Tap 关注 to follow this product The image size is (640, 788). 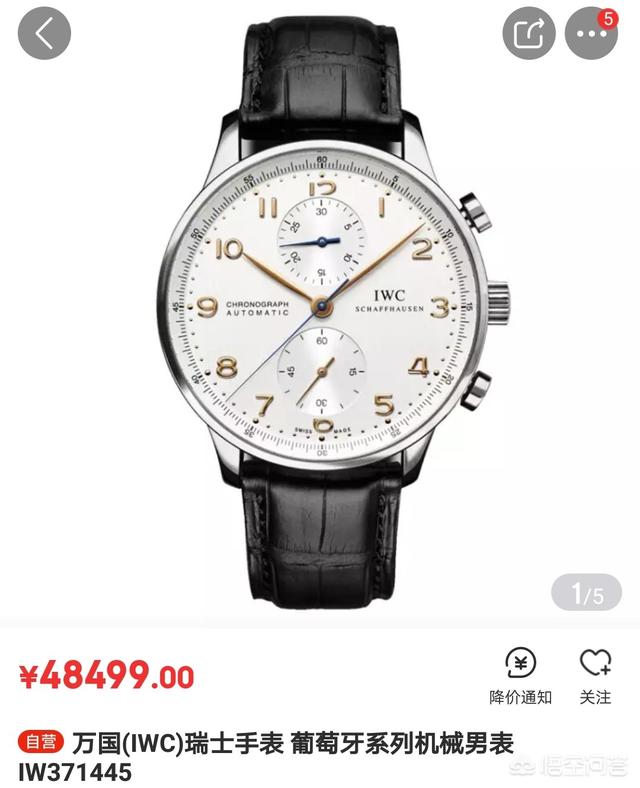tap(595, 674)
